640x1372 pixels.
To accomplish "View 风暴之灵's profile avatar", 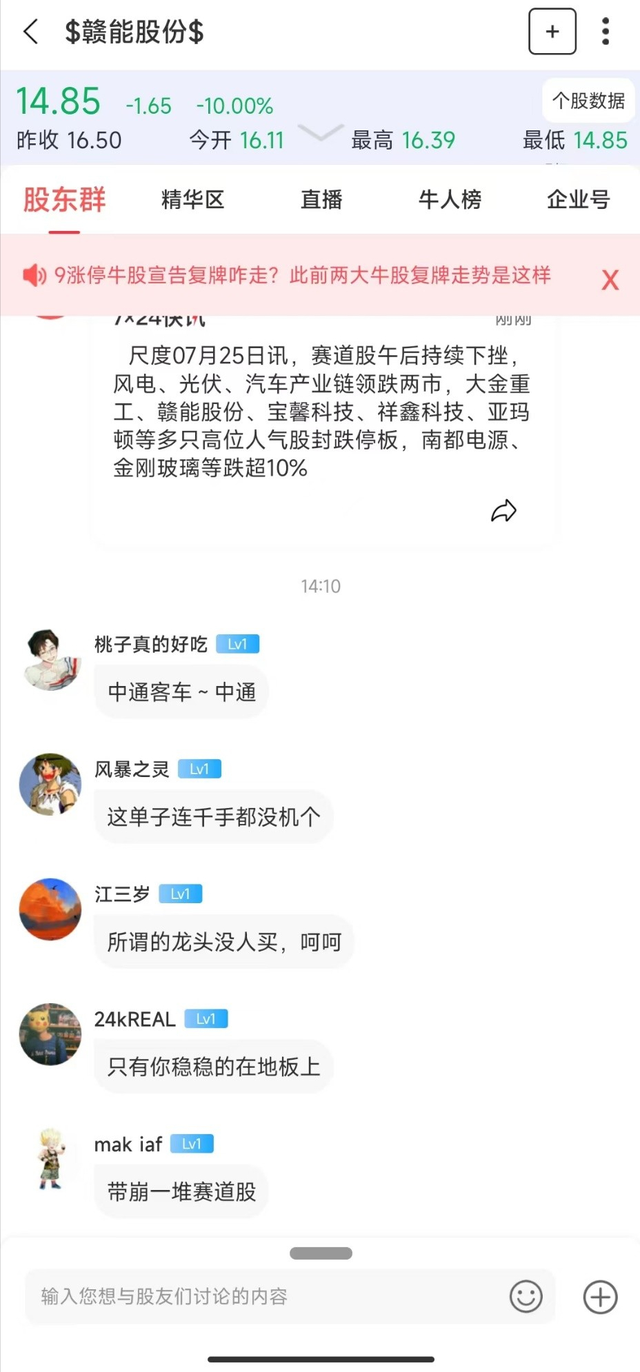I will [x=50, y=785].
